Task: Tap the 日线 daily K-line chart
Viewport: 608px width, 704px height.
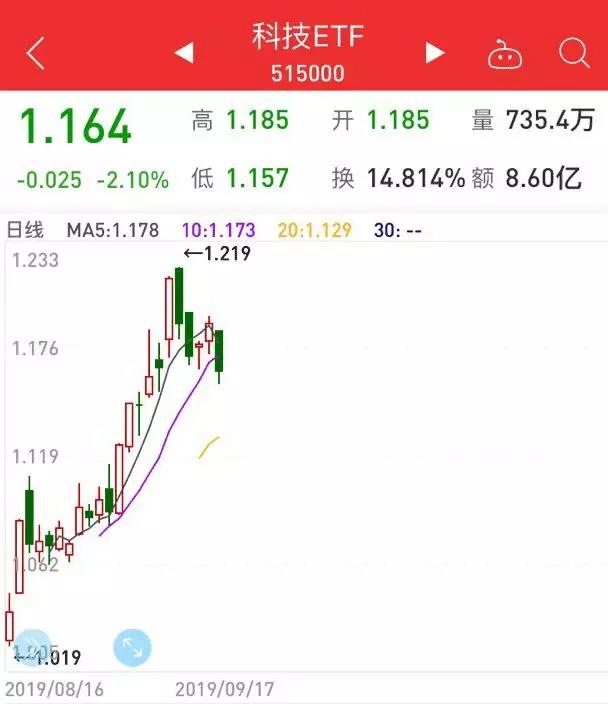Action: (x=25, y=230)
